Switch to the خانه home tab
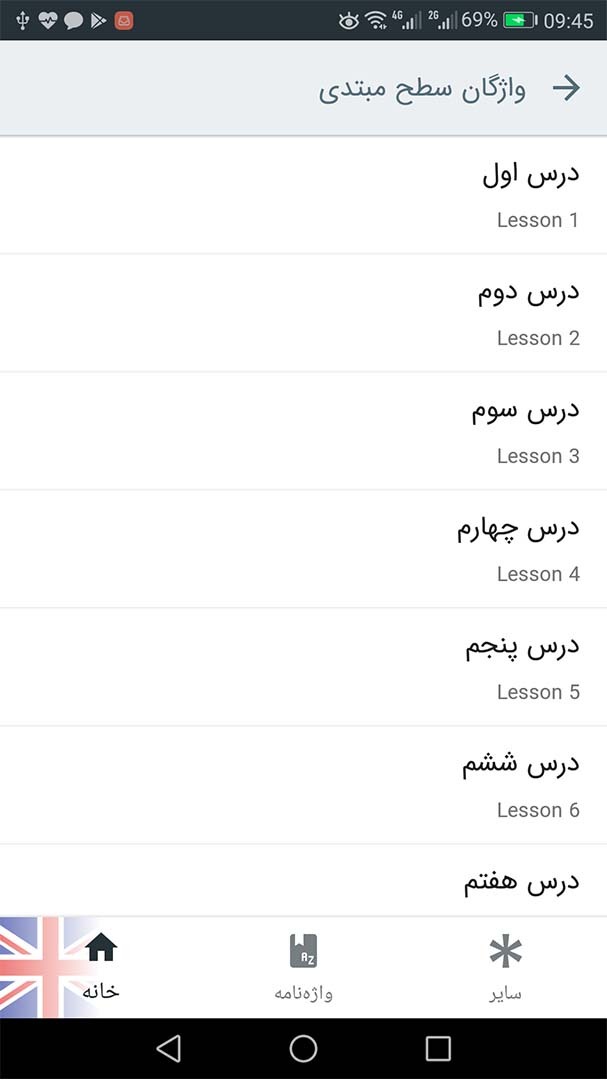 pyautogui.click(x=101, y=967)
